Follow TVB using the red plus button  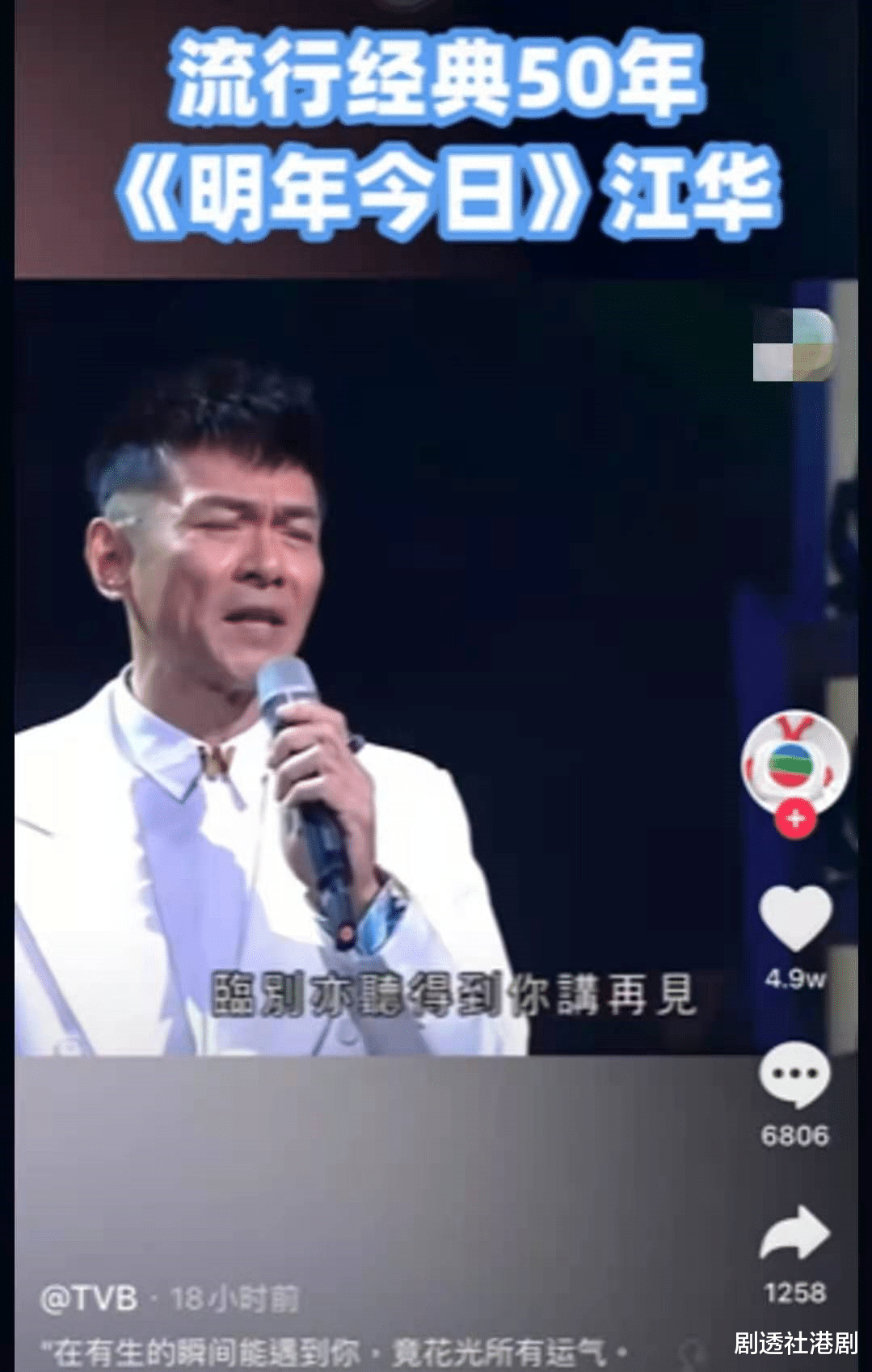coord(795,818)
